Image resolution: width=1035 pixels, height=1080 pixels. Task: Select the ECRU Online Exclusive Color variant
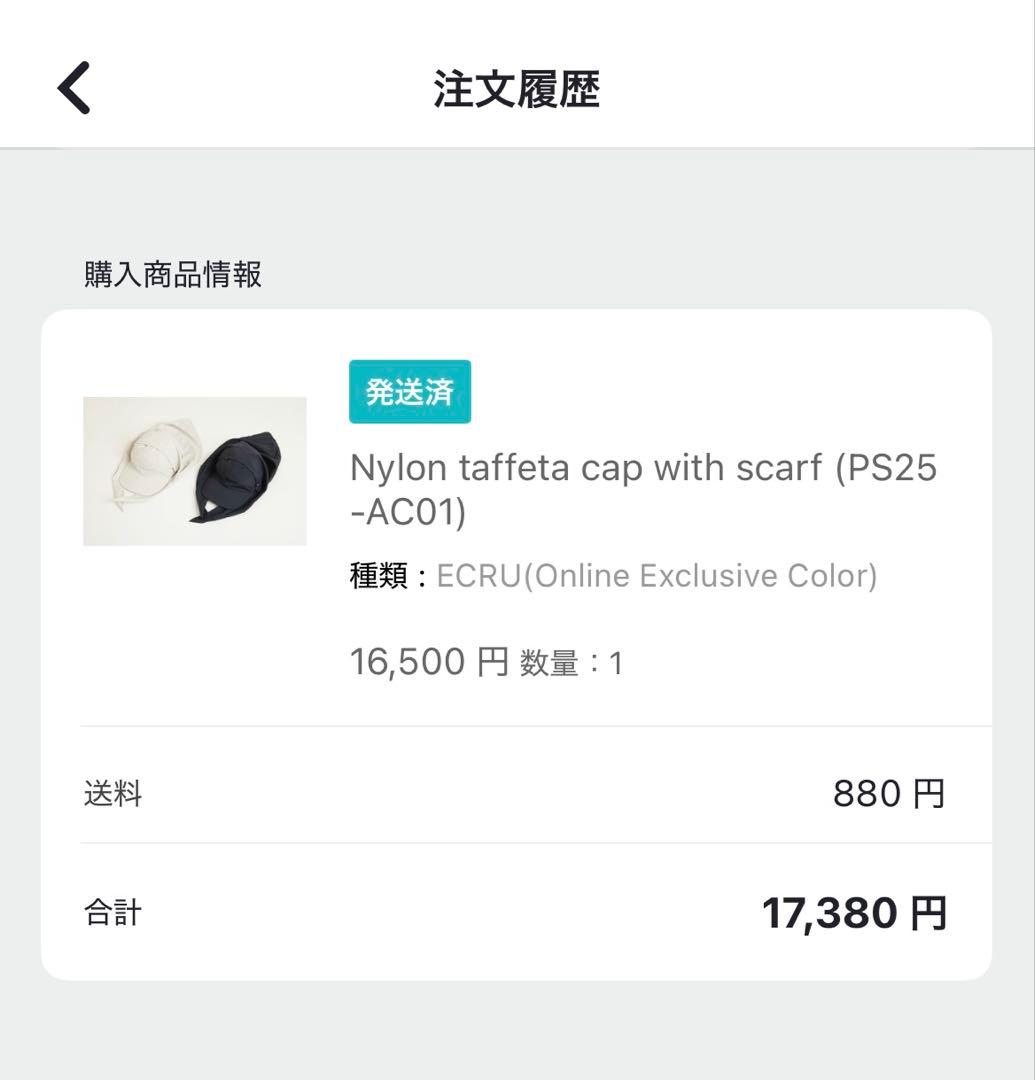pyautogui.click(x=656, y=575)
